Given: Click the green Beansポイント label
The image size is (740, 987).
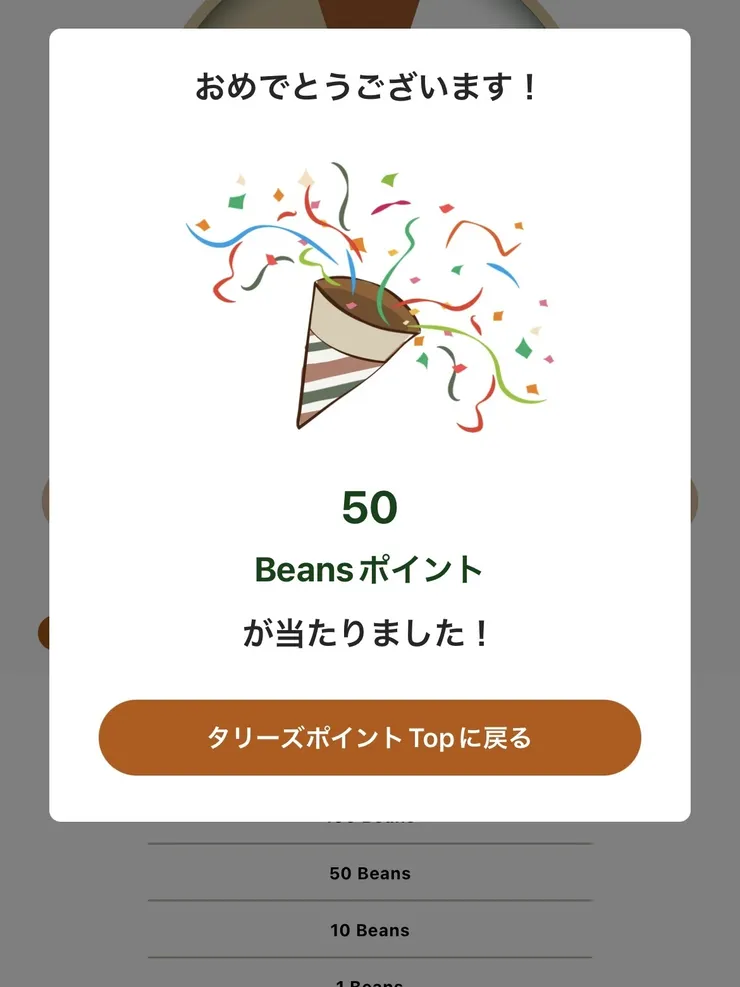Looking at the screenshot, I should pyautogui.click(x=370, y=569).
